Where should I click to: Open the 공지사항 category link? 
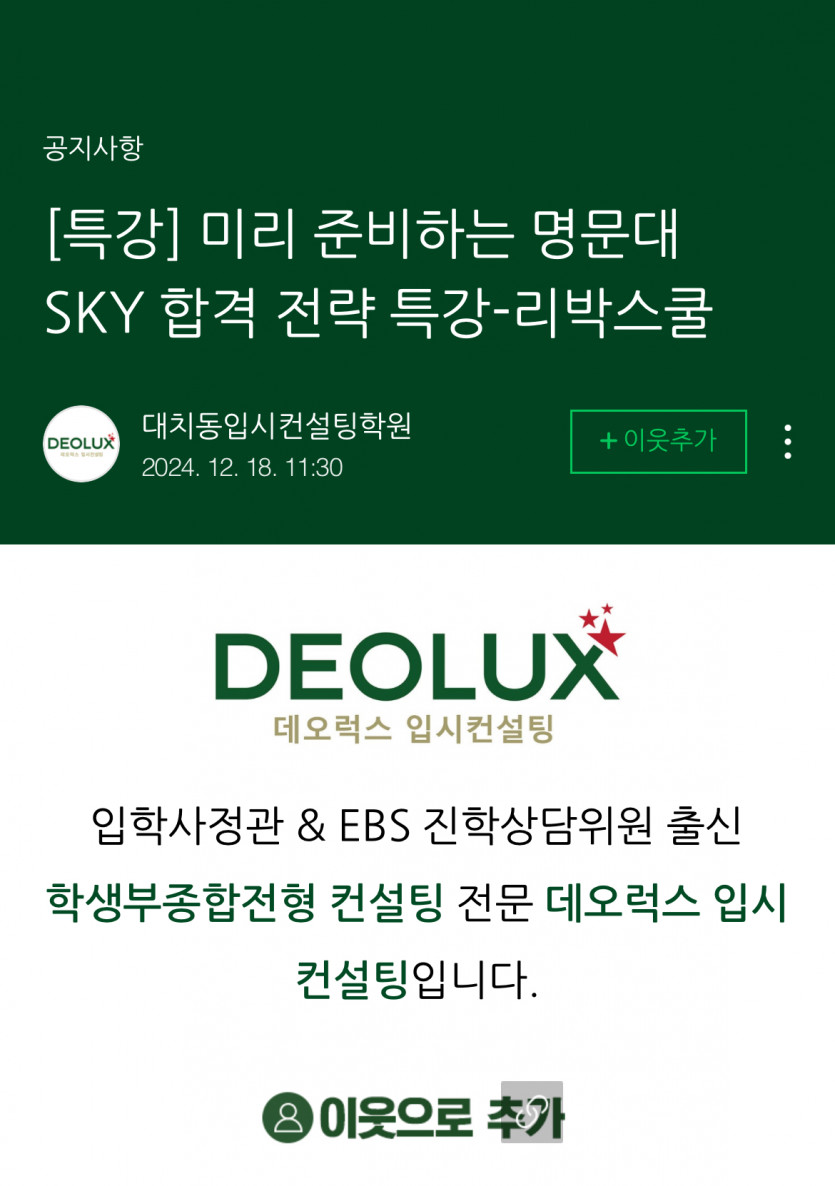click(x=93, y=149)
